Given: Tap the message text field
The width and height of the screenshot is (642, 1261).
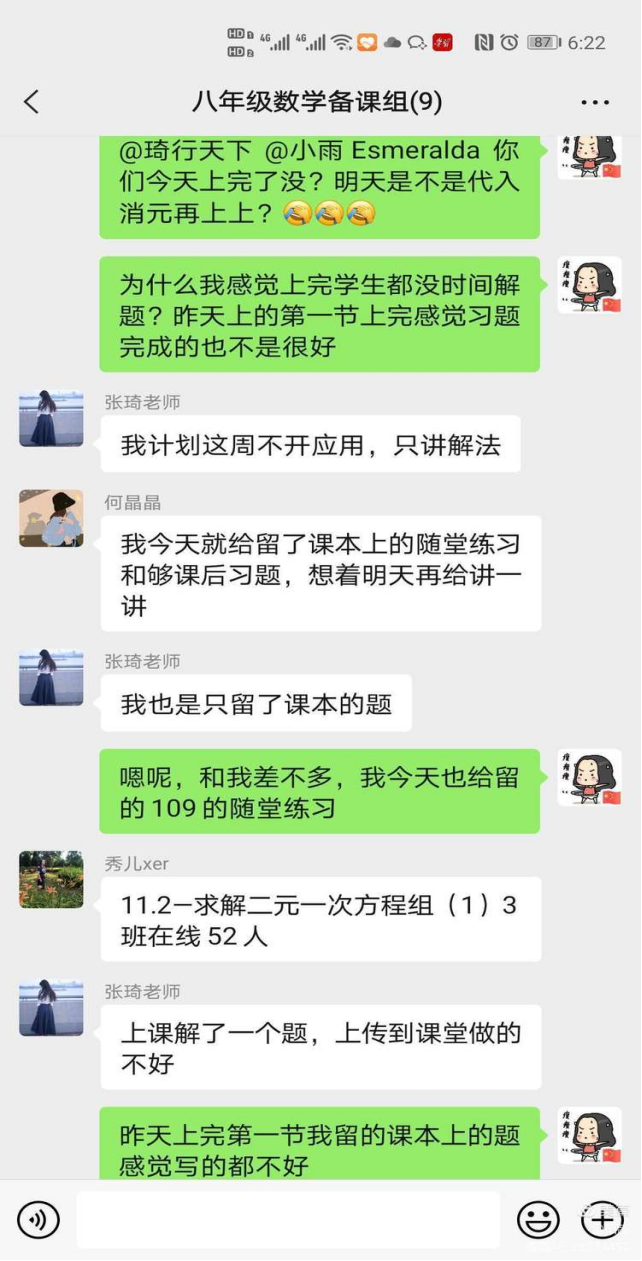Looking at the screenshot, I should click(288, 1219).
